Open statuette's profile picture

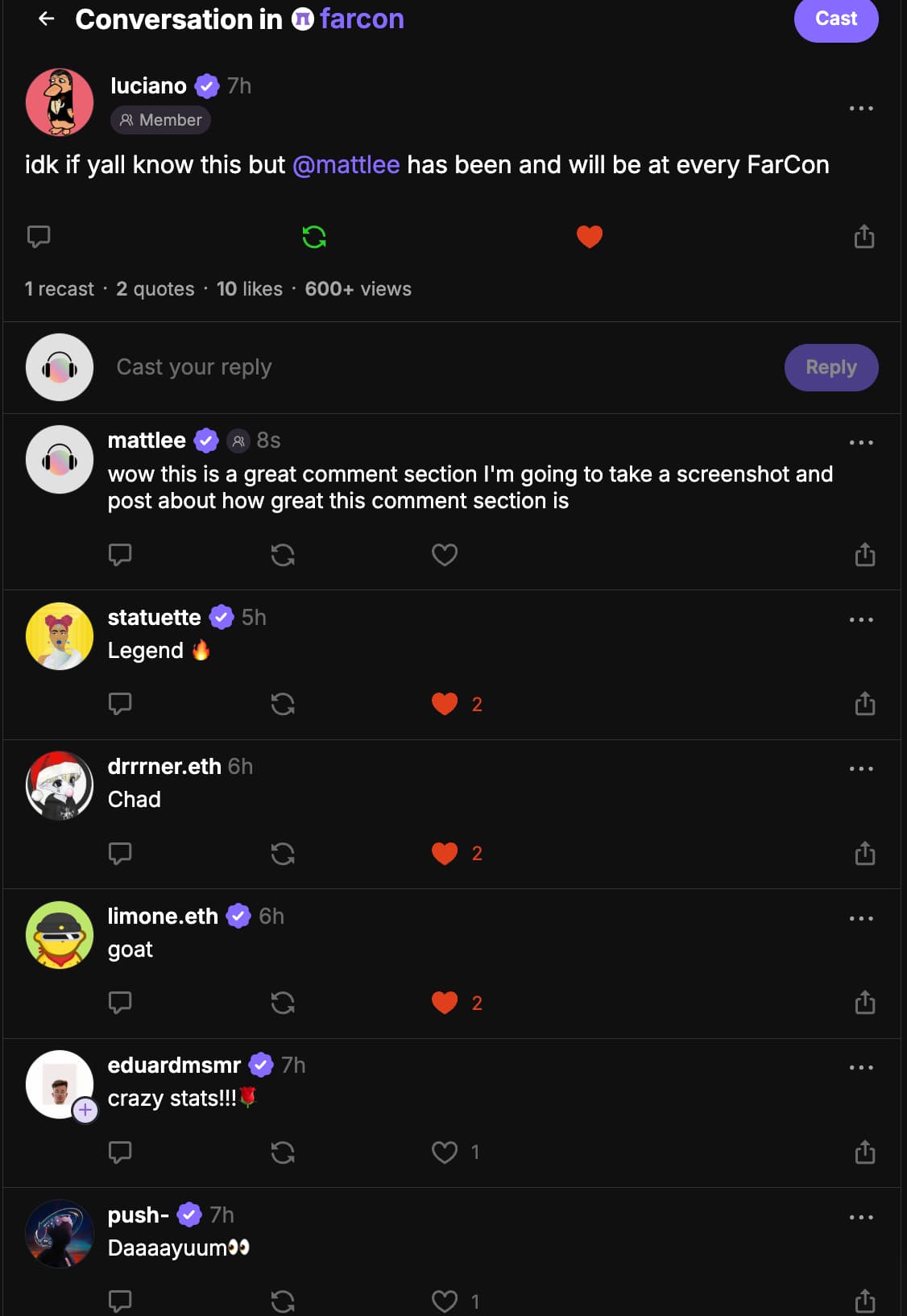pyautogui.click(x=60, y=636)
